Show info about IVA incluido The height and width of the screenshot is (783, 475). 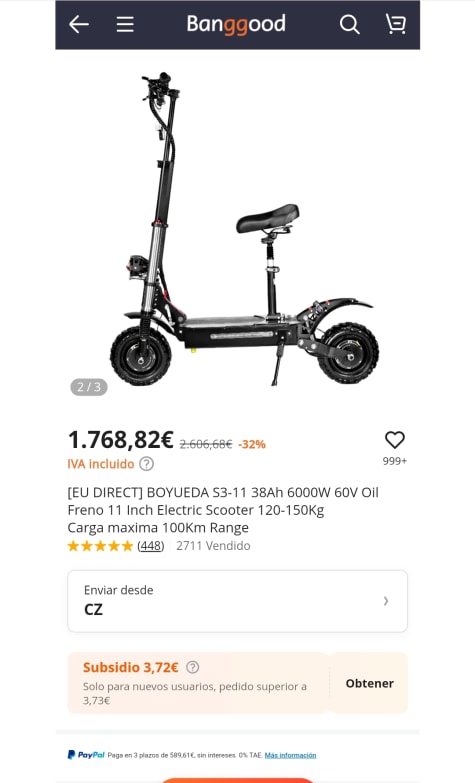tap(146, 464)
